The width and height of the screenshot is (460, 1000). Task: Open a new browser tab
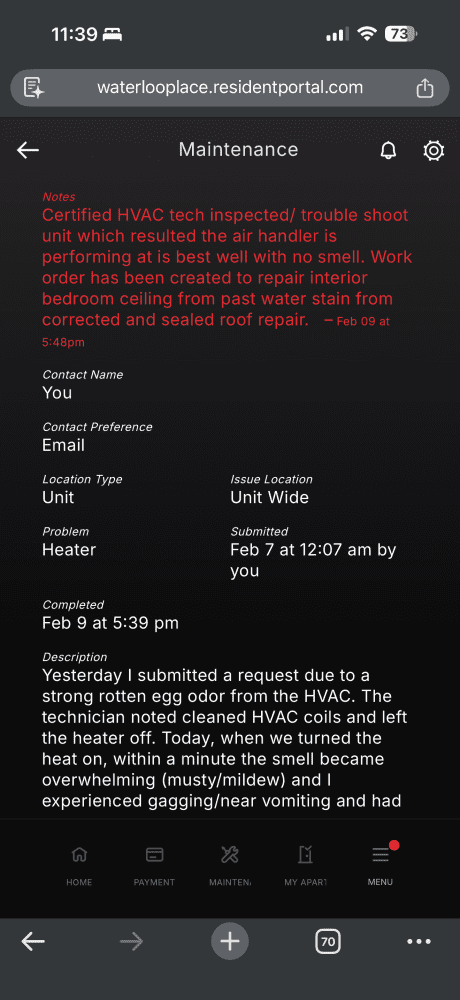pos(230,941)
